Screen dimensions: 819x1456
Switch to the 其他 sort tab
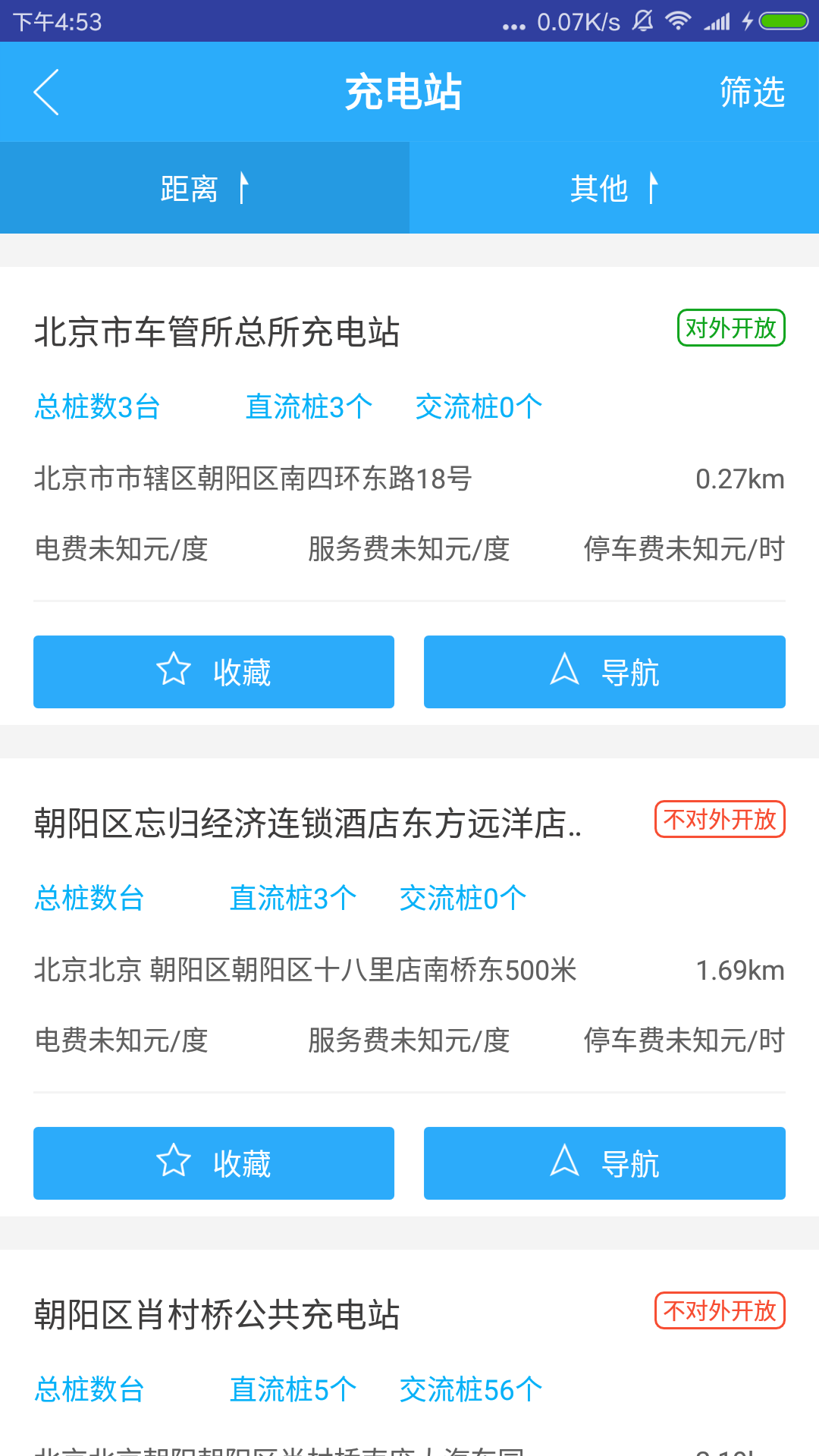(613, 188)
